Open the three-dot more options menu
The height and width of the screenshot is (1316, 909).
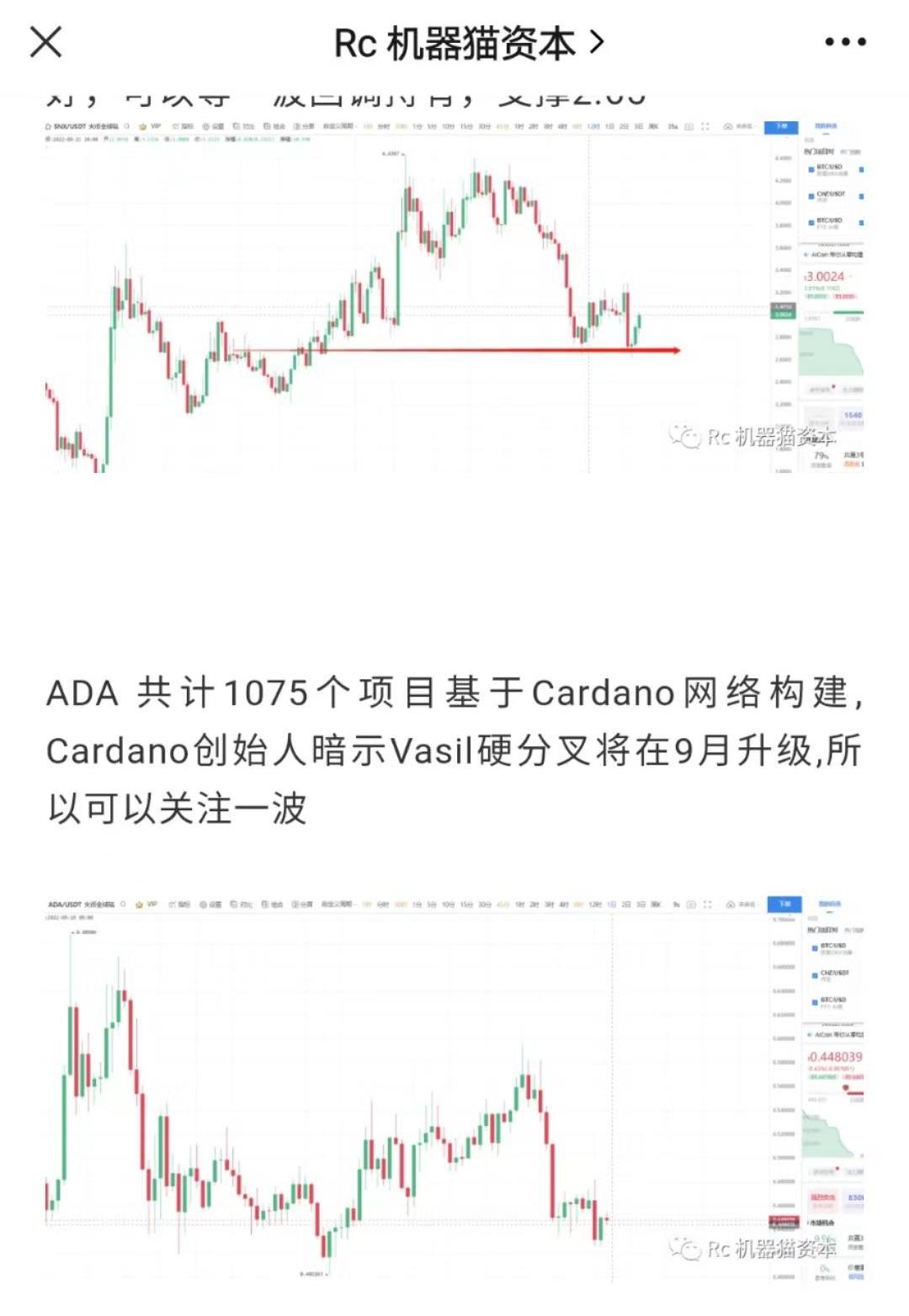pyautogui.click(x=844, y=42)
